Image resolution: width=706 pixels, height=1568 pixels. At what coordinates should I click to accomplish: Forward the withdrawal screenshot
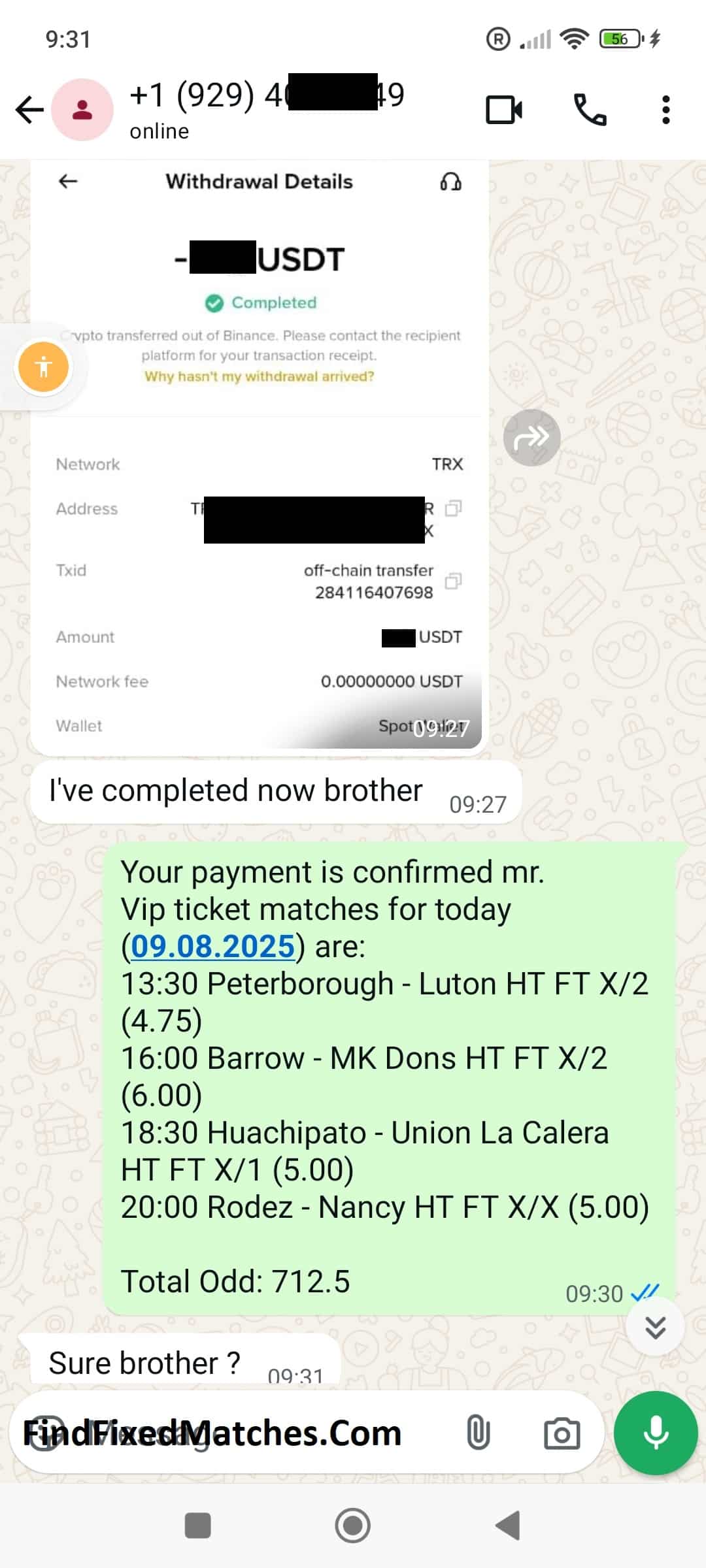531,437
